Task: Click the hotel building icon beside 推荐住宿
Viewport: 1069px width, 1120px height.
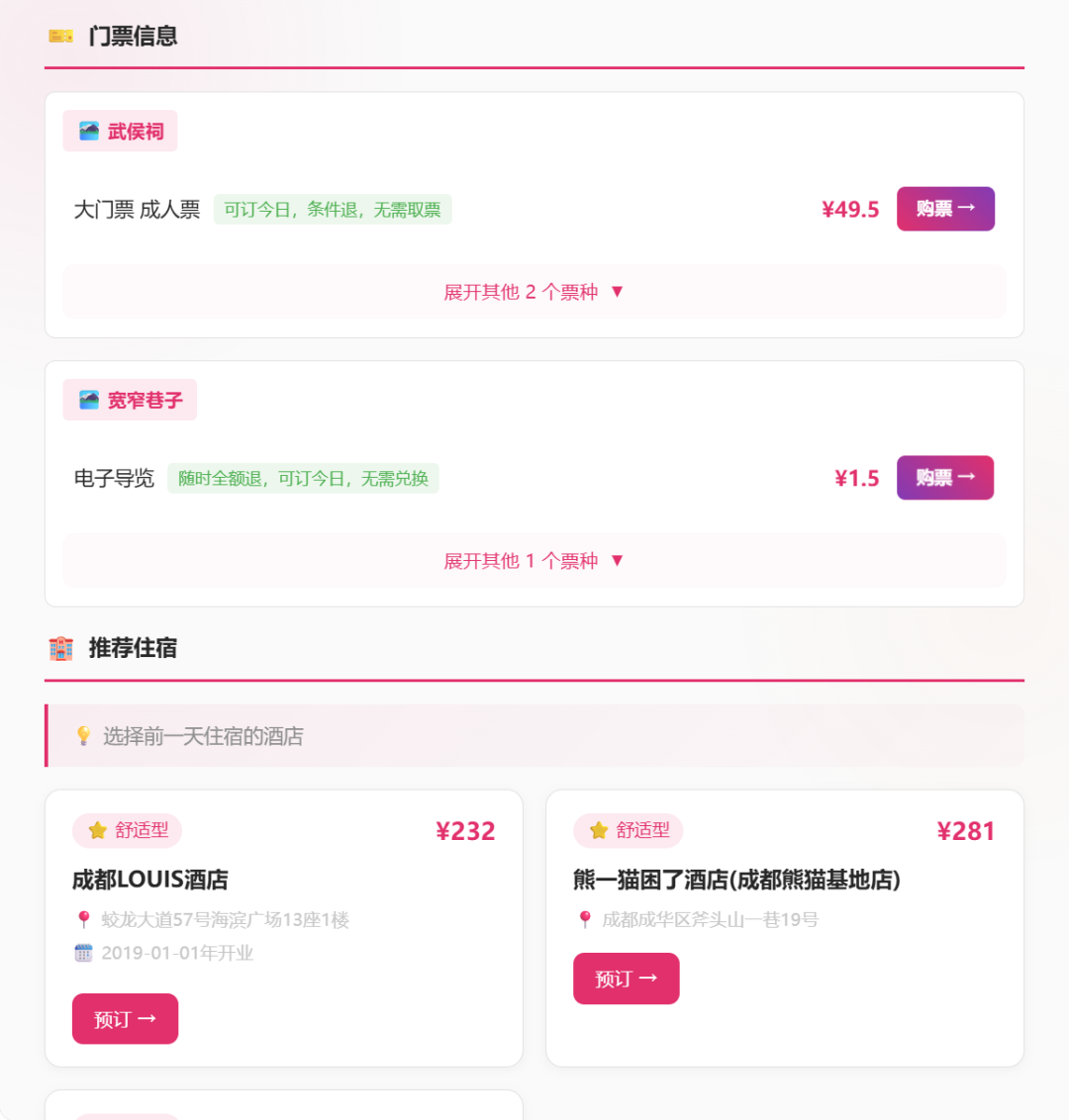Action: point(60,648)
